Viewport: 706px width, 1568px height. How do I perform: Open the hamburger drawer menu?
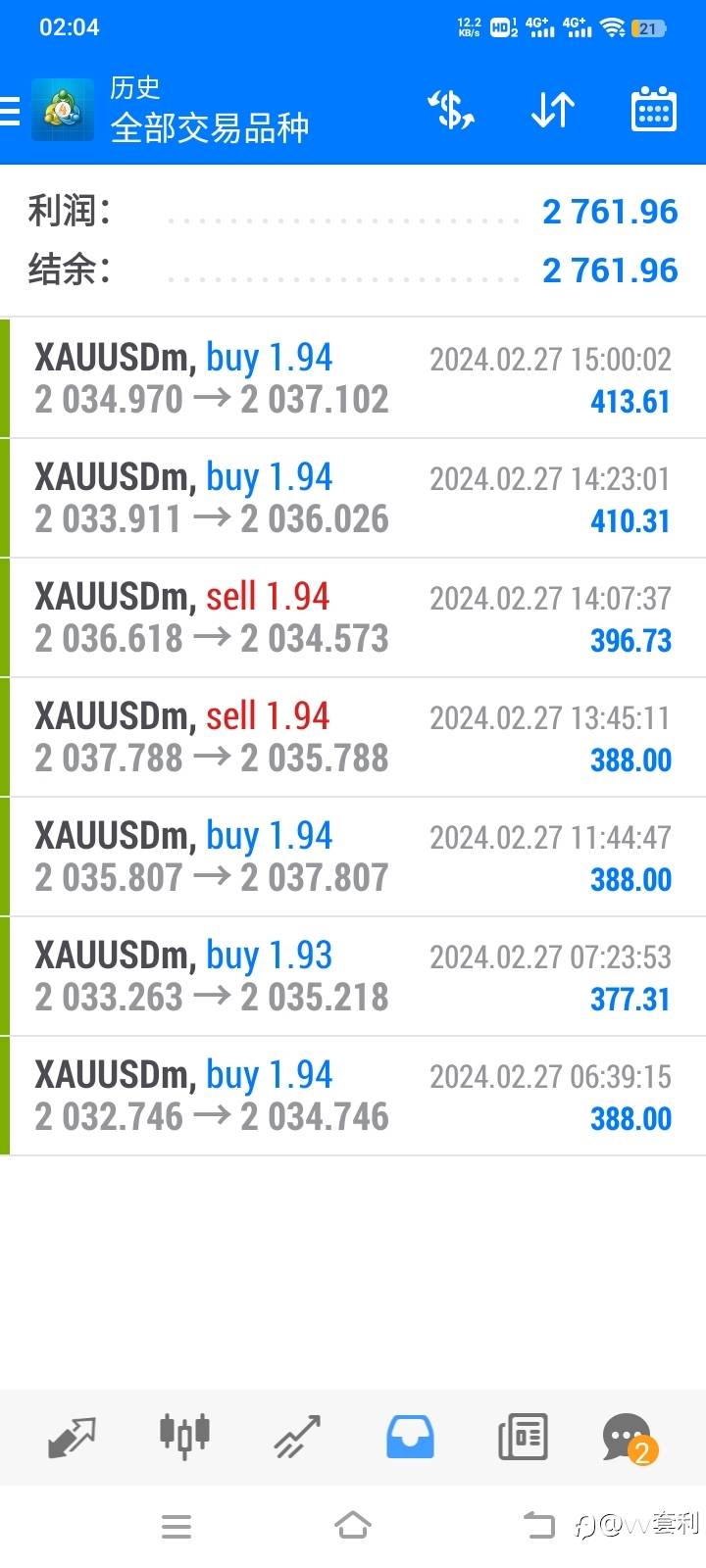click(10, 112)
